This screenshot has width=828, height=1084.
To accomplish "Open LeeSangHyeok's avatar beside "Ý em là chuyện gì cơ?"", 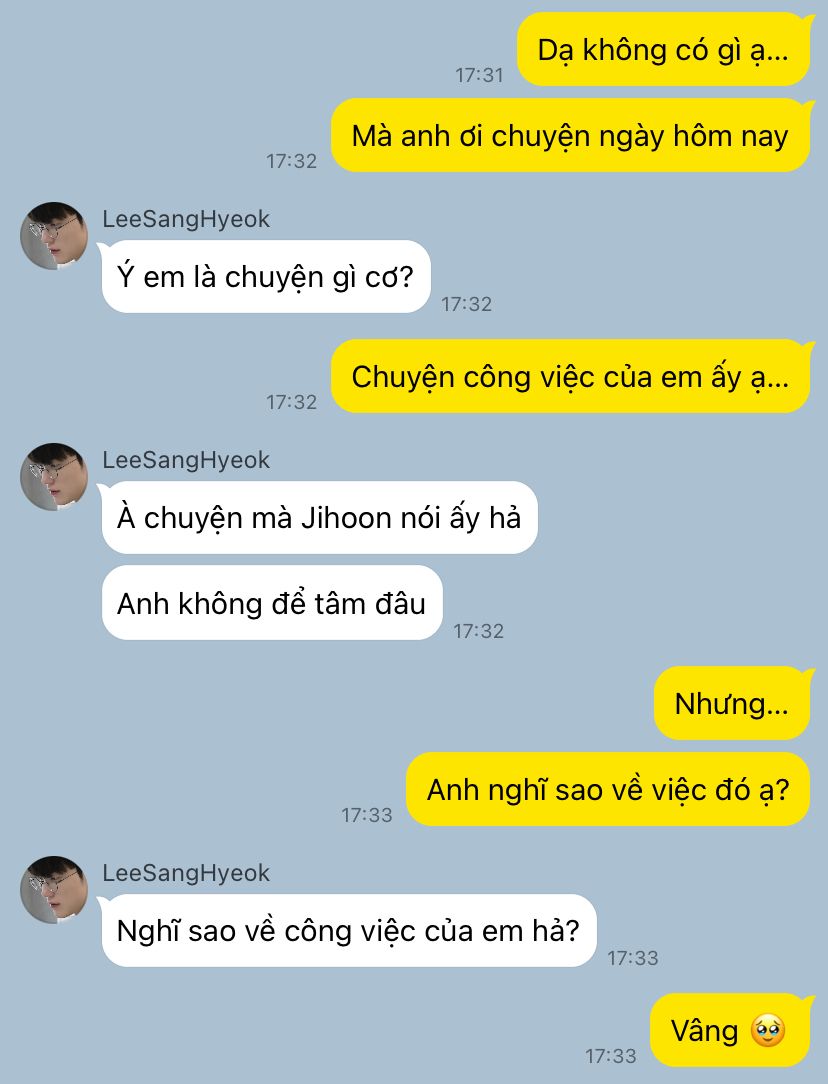I will [54, 236].
